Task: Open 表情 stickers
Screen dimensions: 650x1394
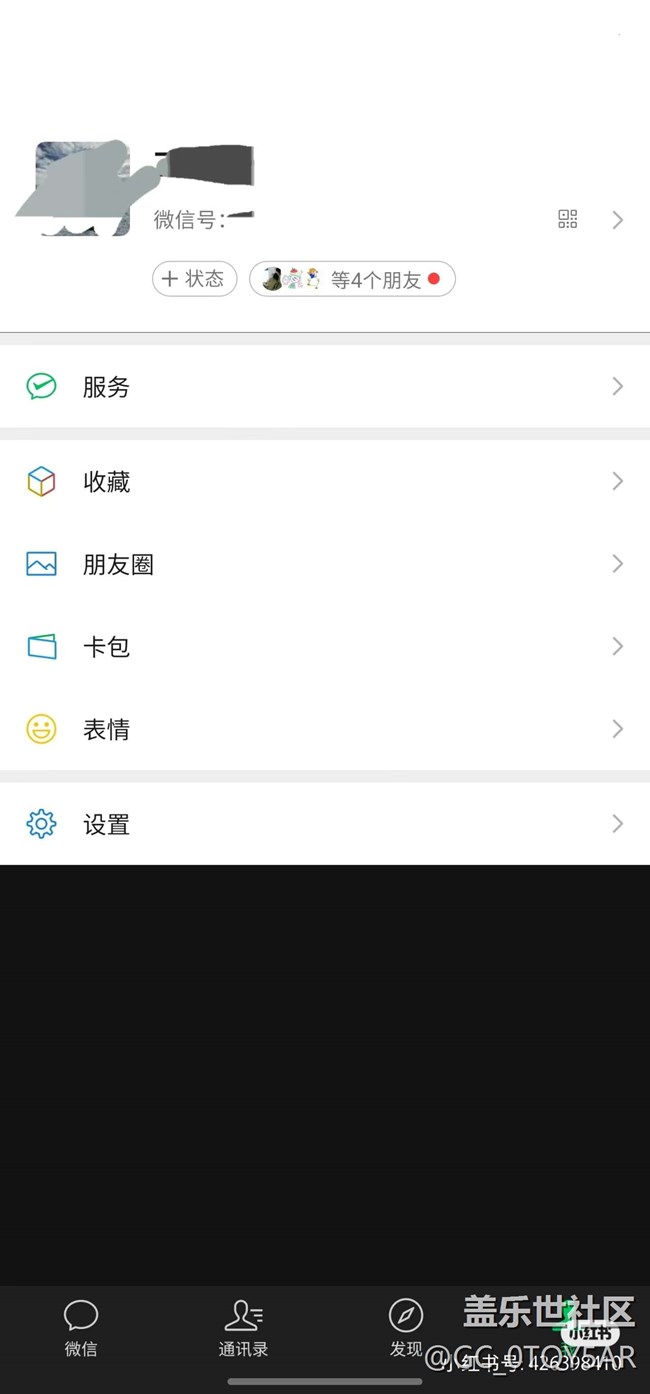Action: (325, 729)
